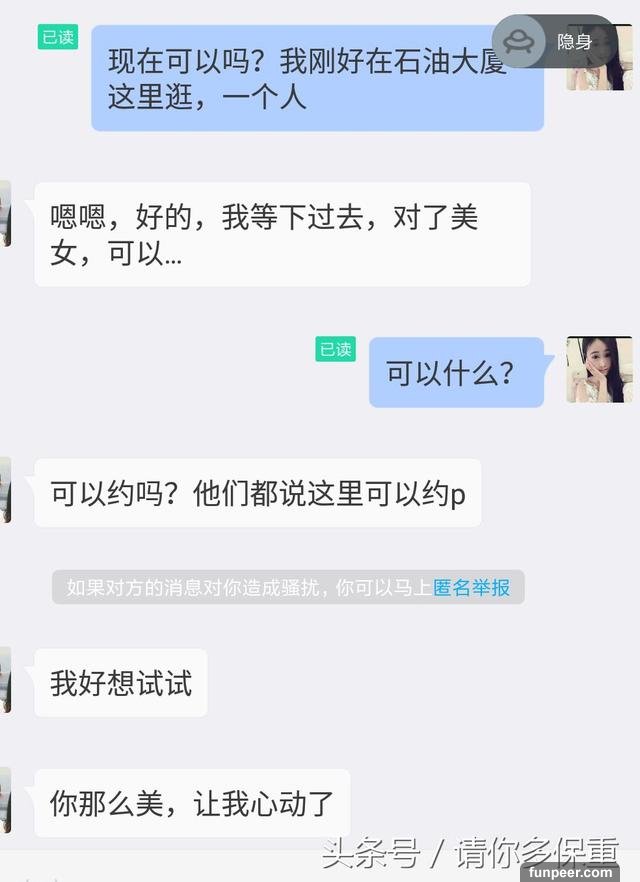Open the 匿名举报 anonymous report link
Viewport: 640px width, 882px height.
coord(472,588)
